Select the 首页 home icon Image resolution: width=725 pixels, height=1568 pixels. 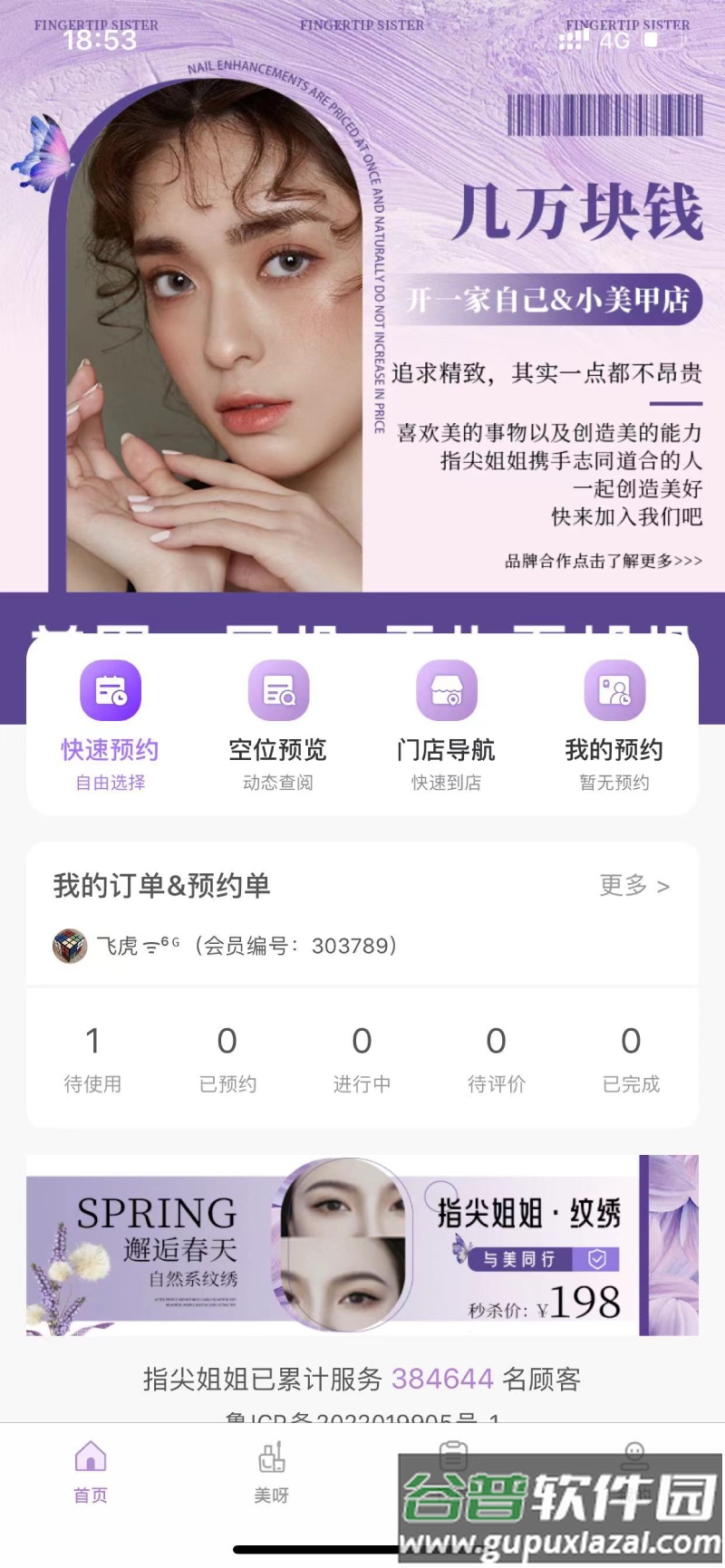click(88, 1461)
